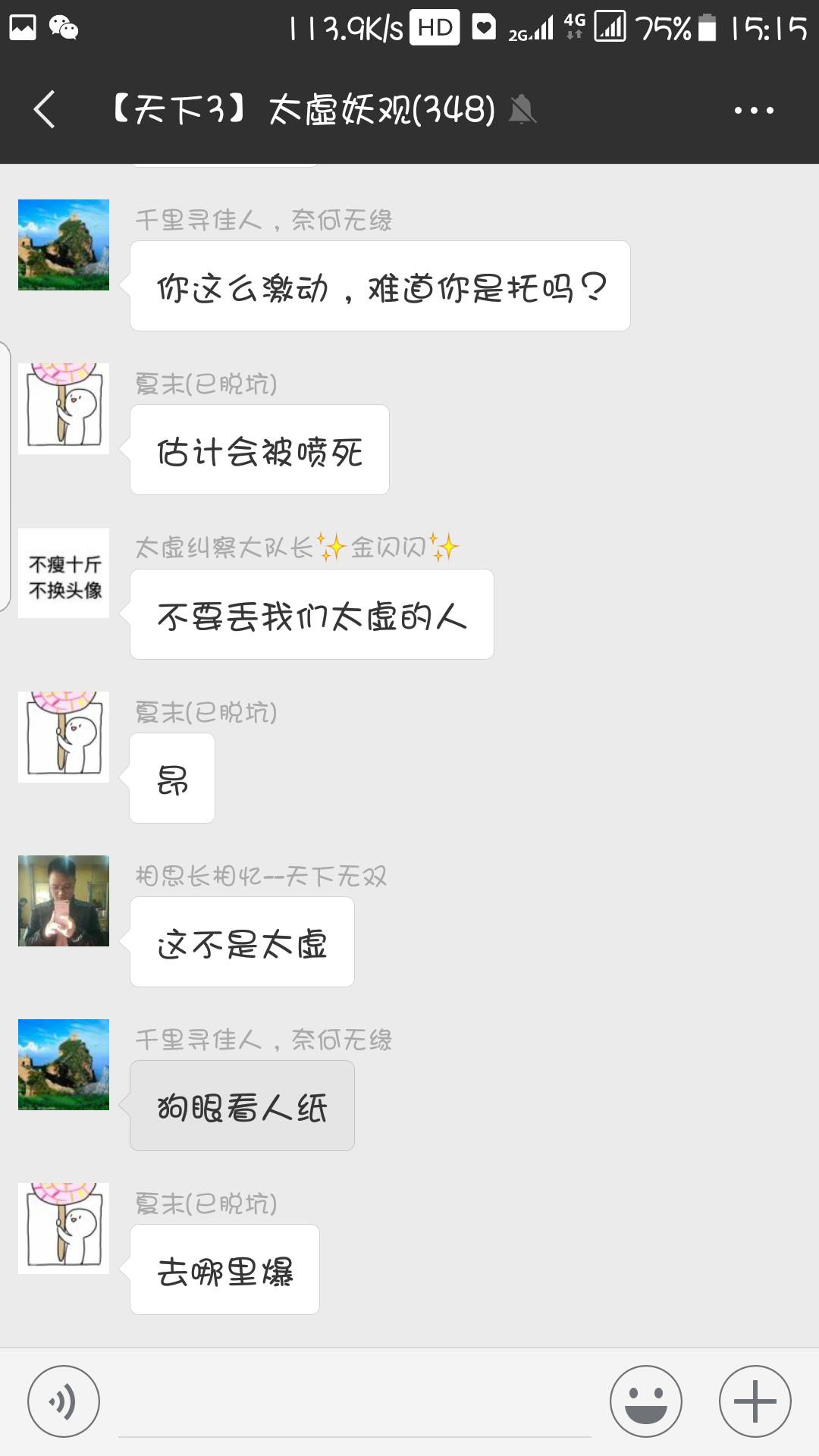Open the avatar beside '你这么激动，难道你是托吗？'

[64, 245]
